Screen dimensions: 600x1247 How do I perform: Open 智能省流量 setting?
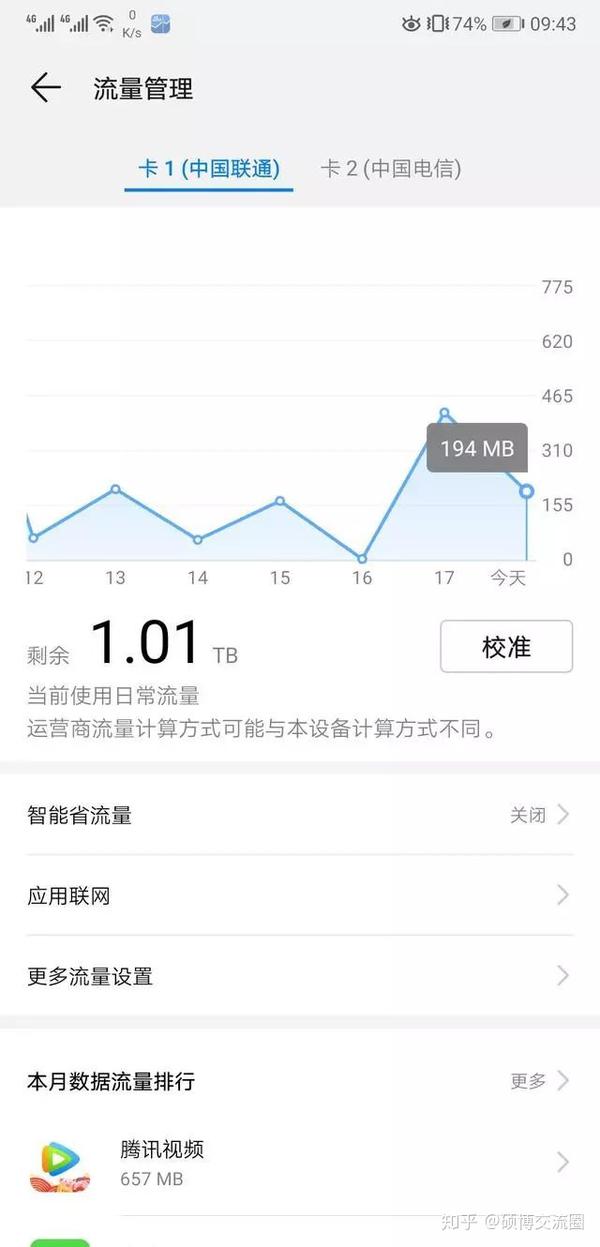pyautogui.click(x=300, y=815)
